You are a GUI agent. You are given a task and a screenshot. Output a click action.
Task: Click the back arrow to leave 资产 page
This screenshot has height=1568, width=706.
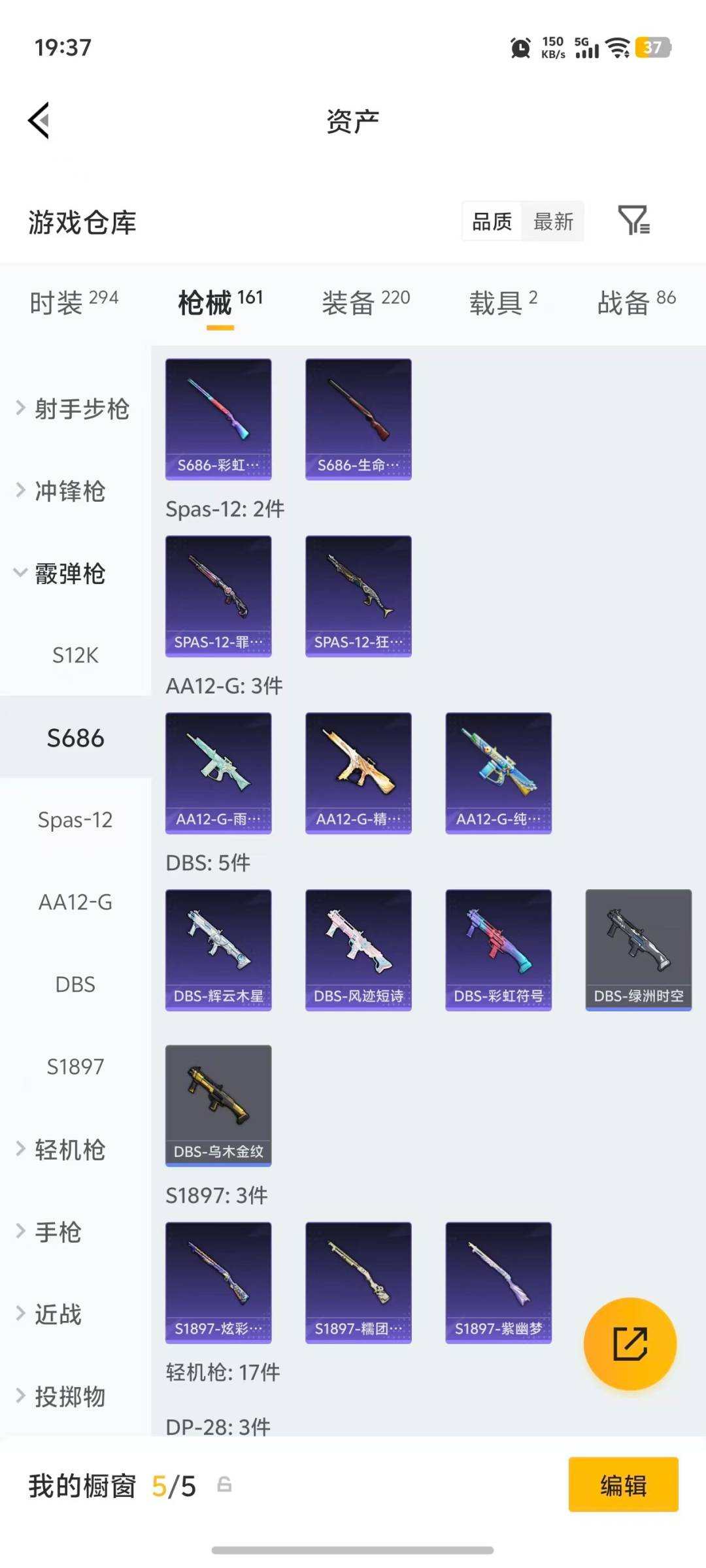pos(39,120)
